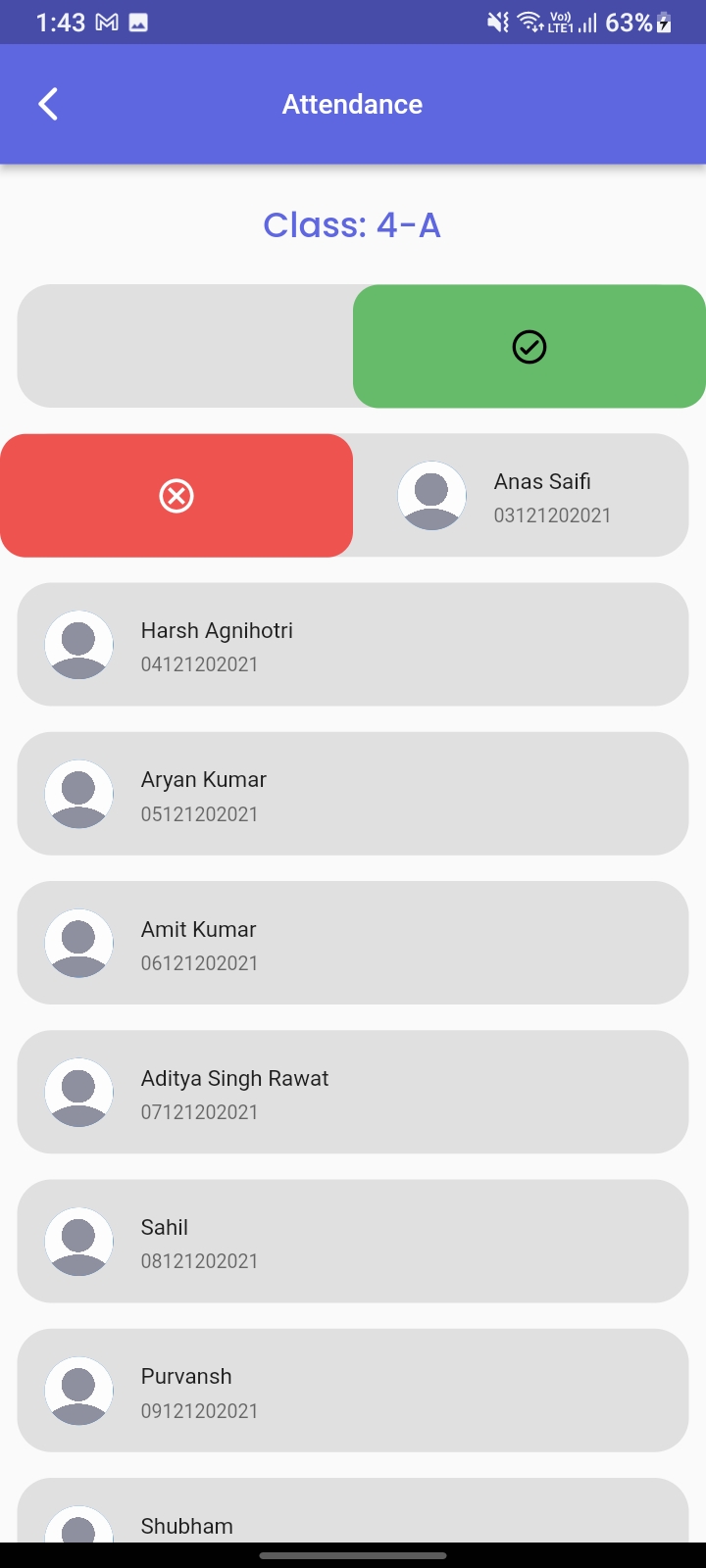Viewport: 706px width, 1568px height.
Task: Open Purvansh's attendance entry
Action: coord(353,1390)
